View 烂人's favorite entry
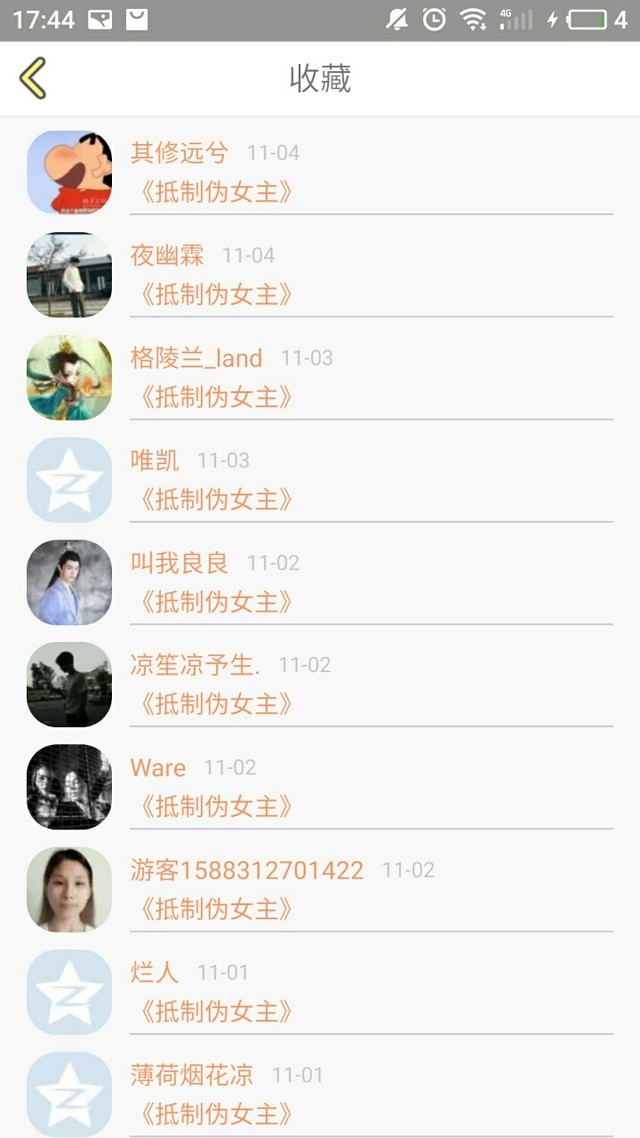The width and height of the screenshot is (640, 1138). coord(320,991)
